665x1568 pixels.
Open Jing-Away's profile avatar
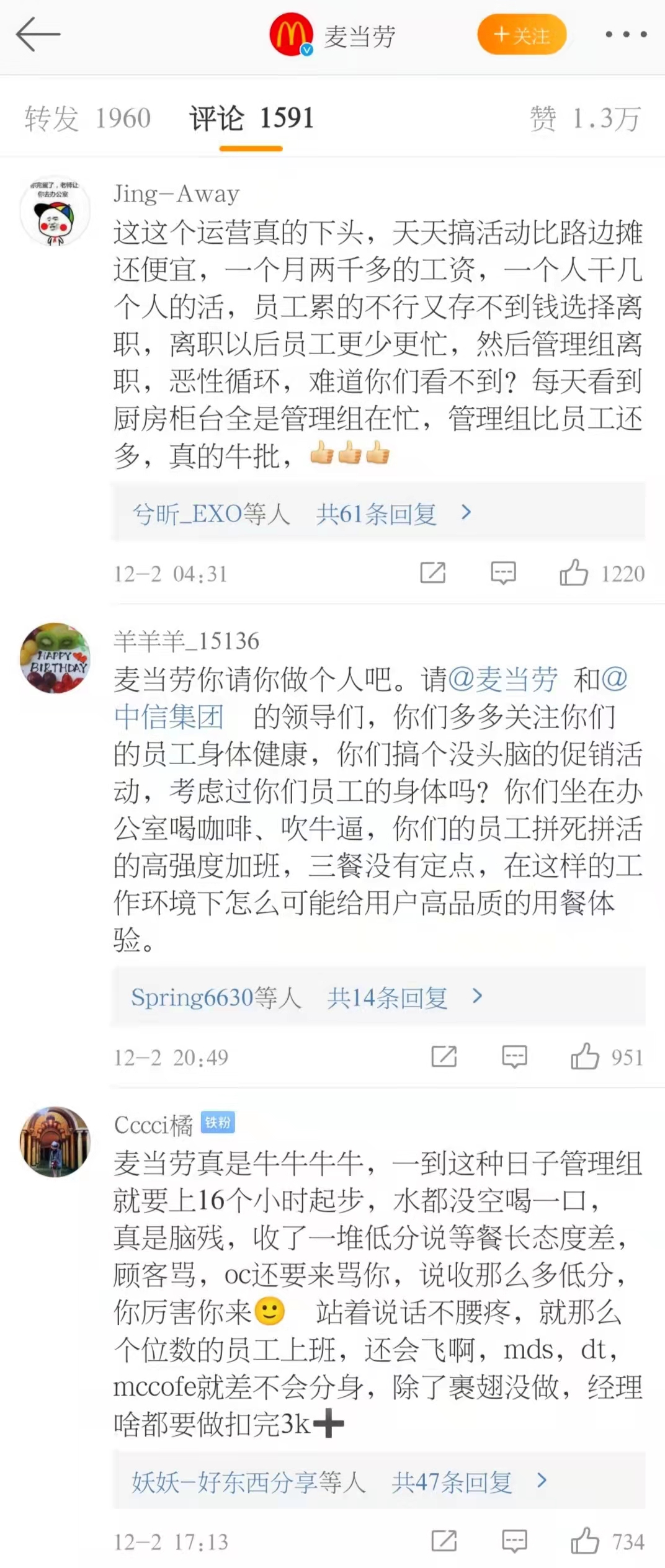[x=55, y=212]
